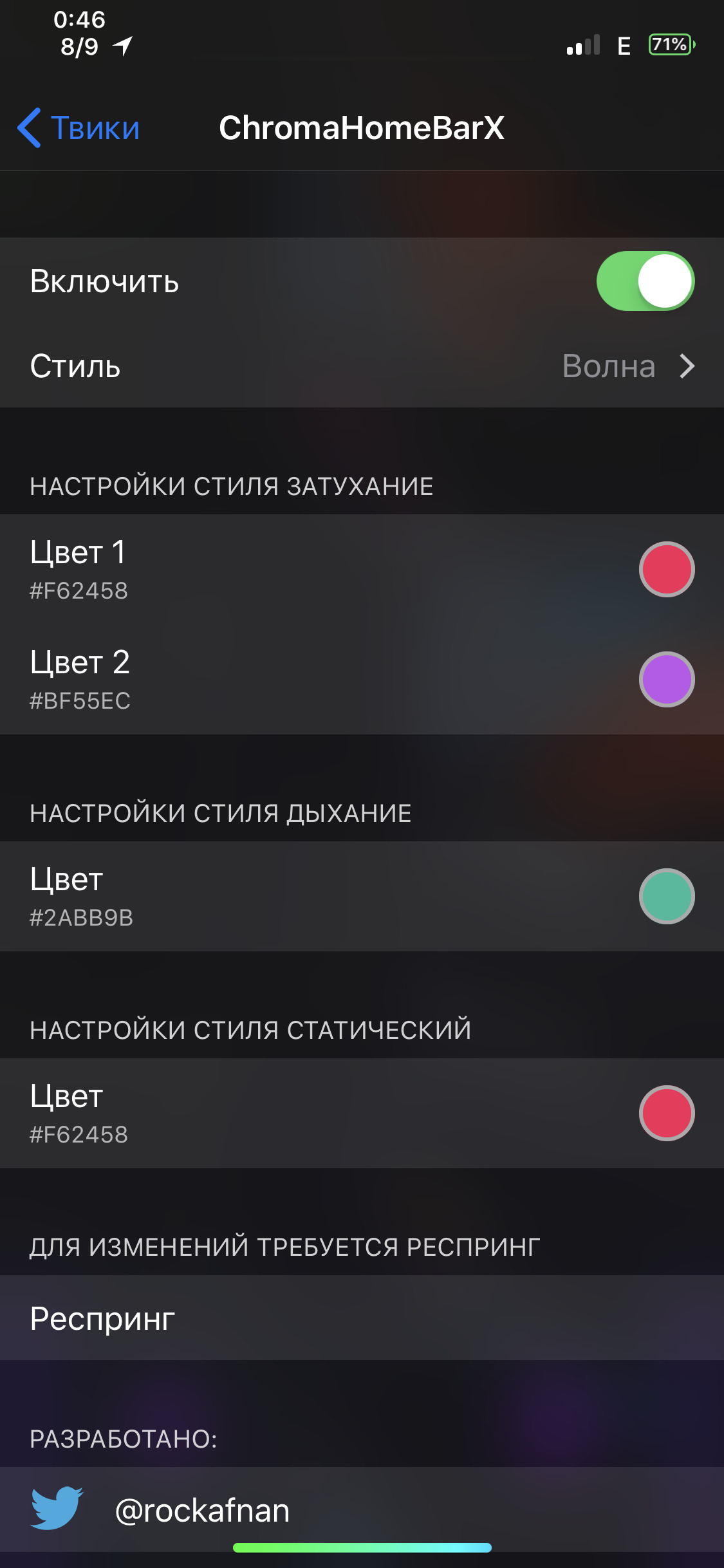Toggle the Включить switch off
Image resolution: width=724 pixels, height=1568 pixels.
pyautogui.click(x=645, y=281)
